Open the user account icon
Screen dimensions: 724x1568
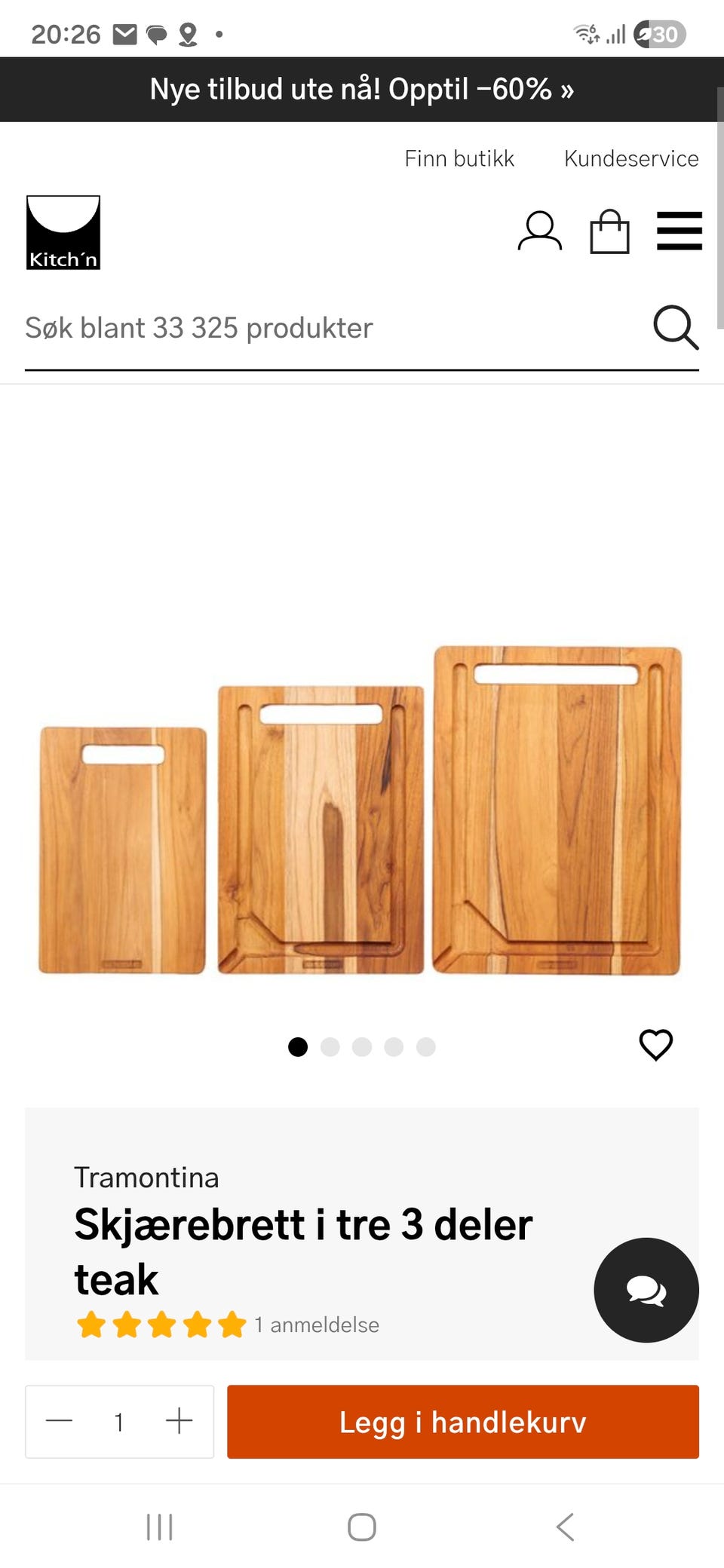(540, 231)
